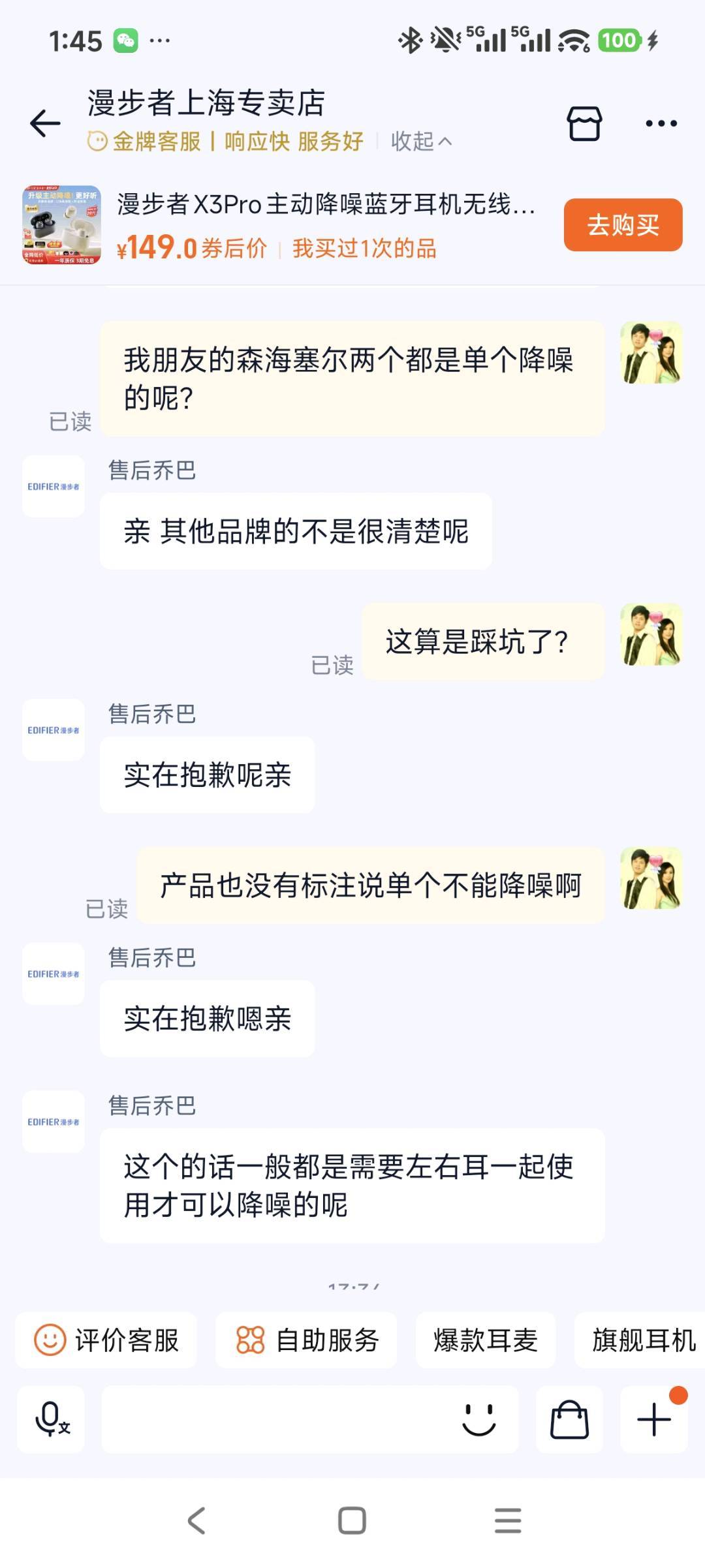Select the 爆款耳麦 chip

click(486, 1340)
